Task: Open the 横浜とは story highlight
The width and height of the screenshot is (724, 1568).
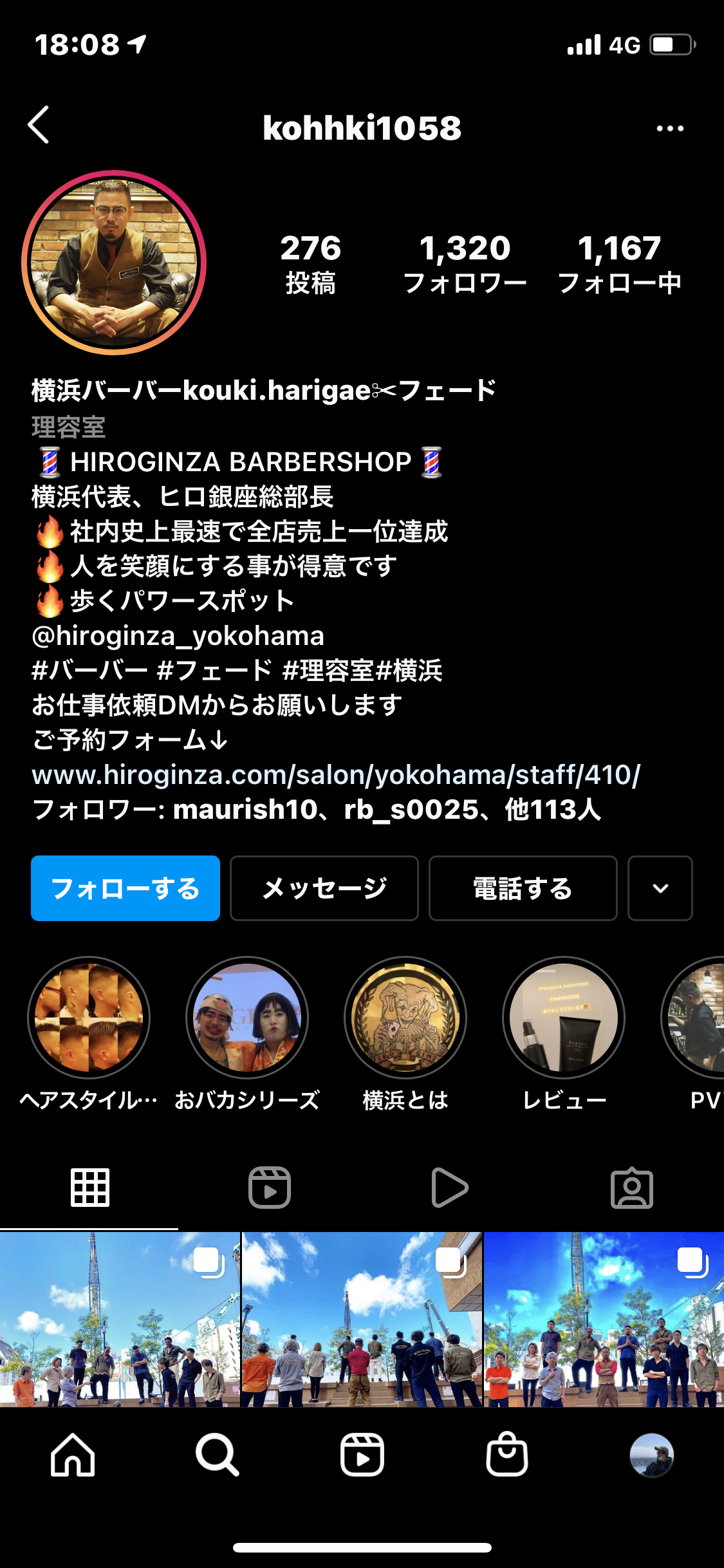Action: (x=405, y=1018)
